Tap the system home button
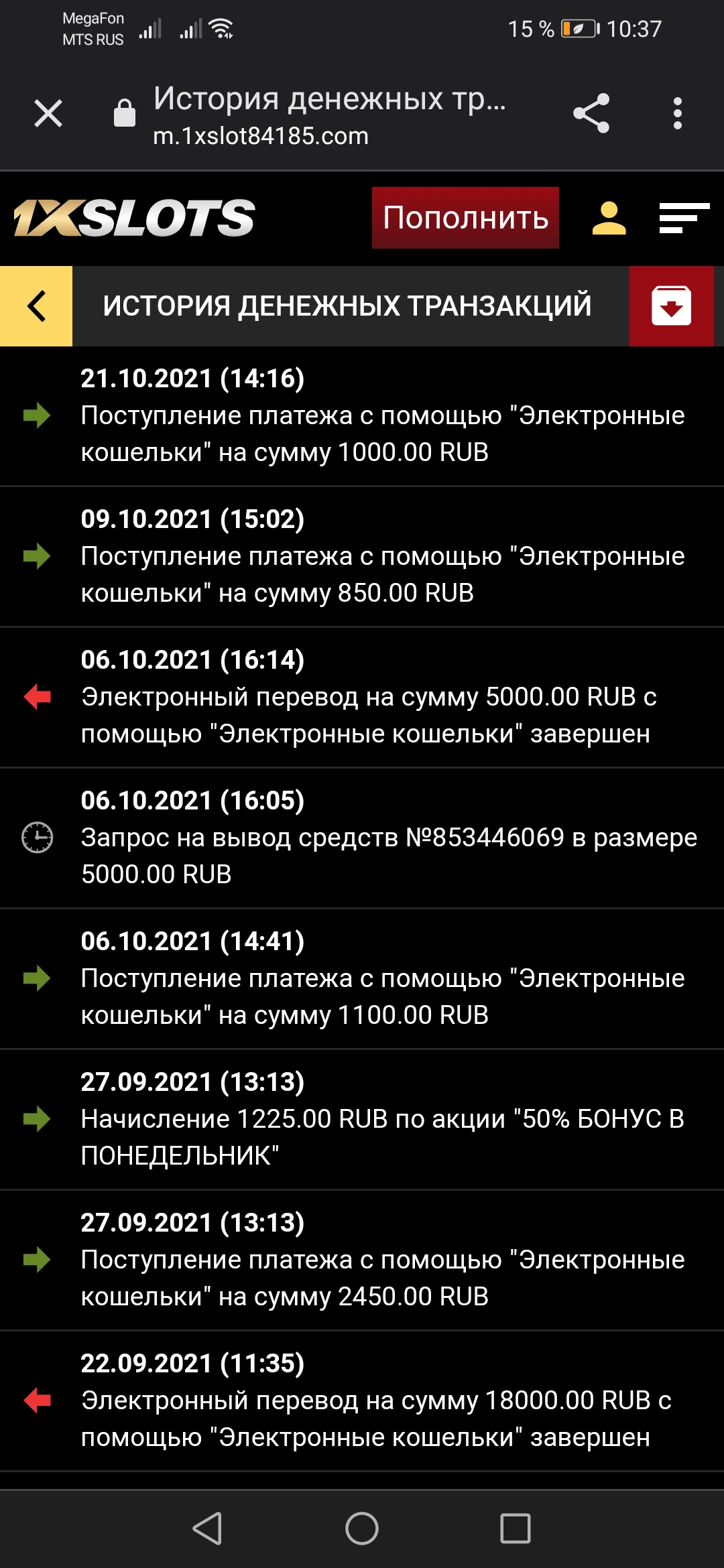Viewport: 724px width, 1568px height. tap(362, 1528)
